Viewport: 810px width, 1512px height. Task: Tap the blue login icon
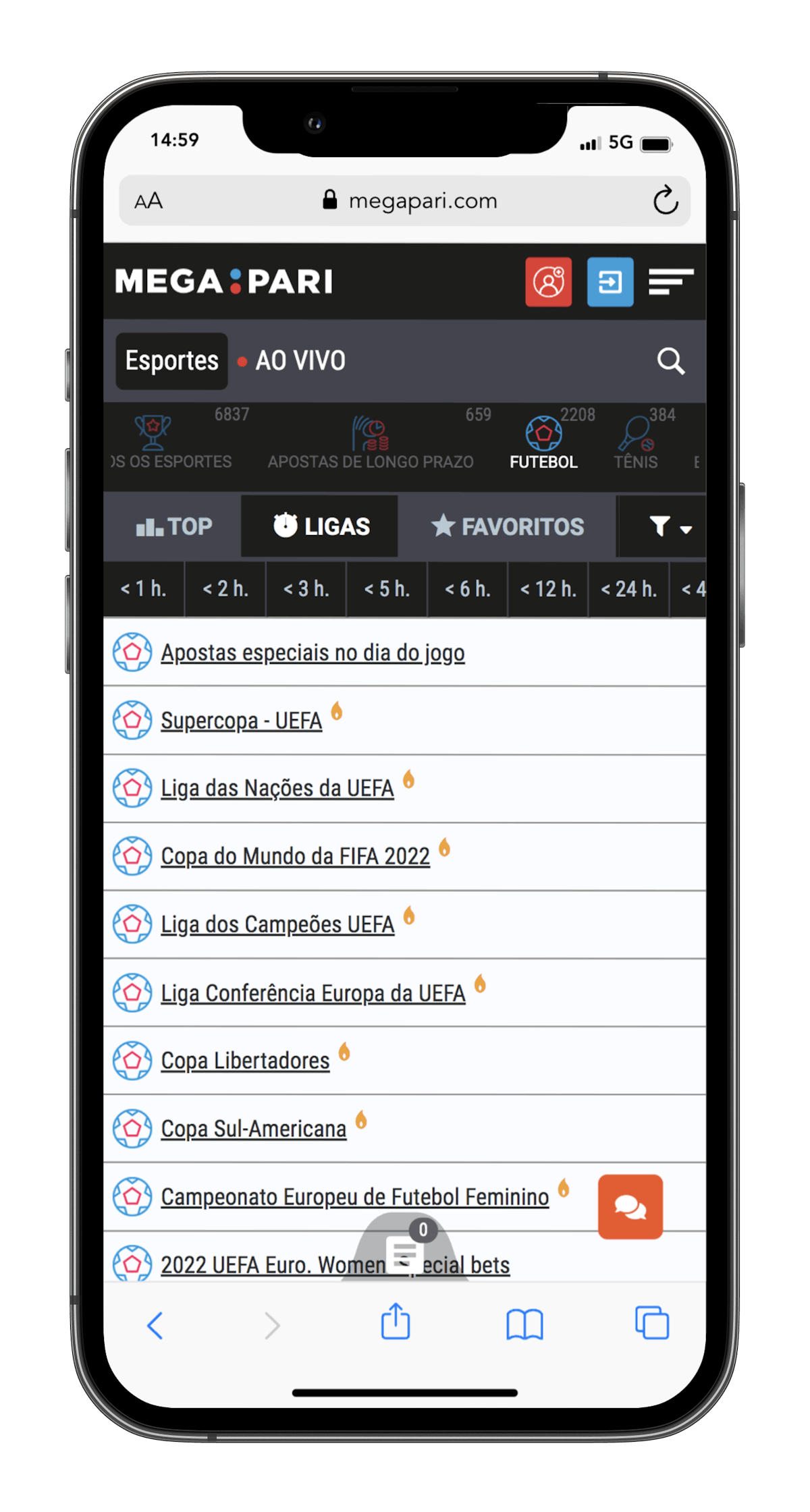pyautogui.click(x=610, y=281)
